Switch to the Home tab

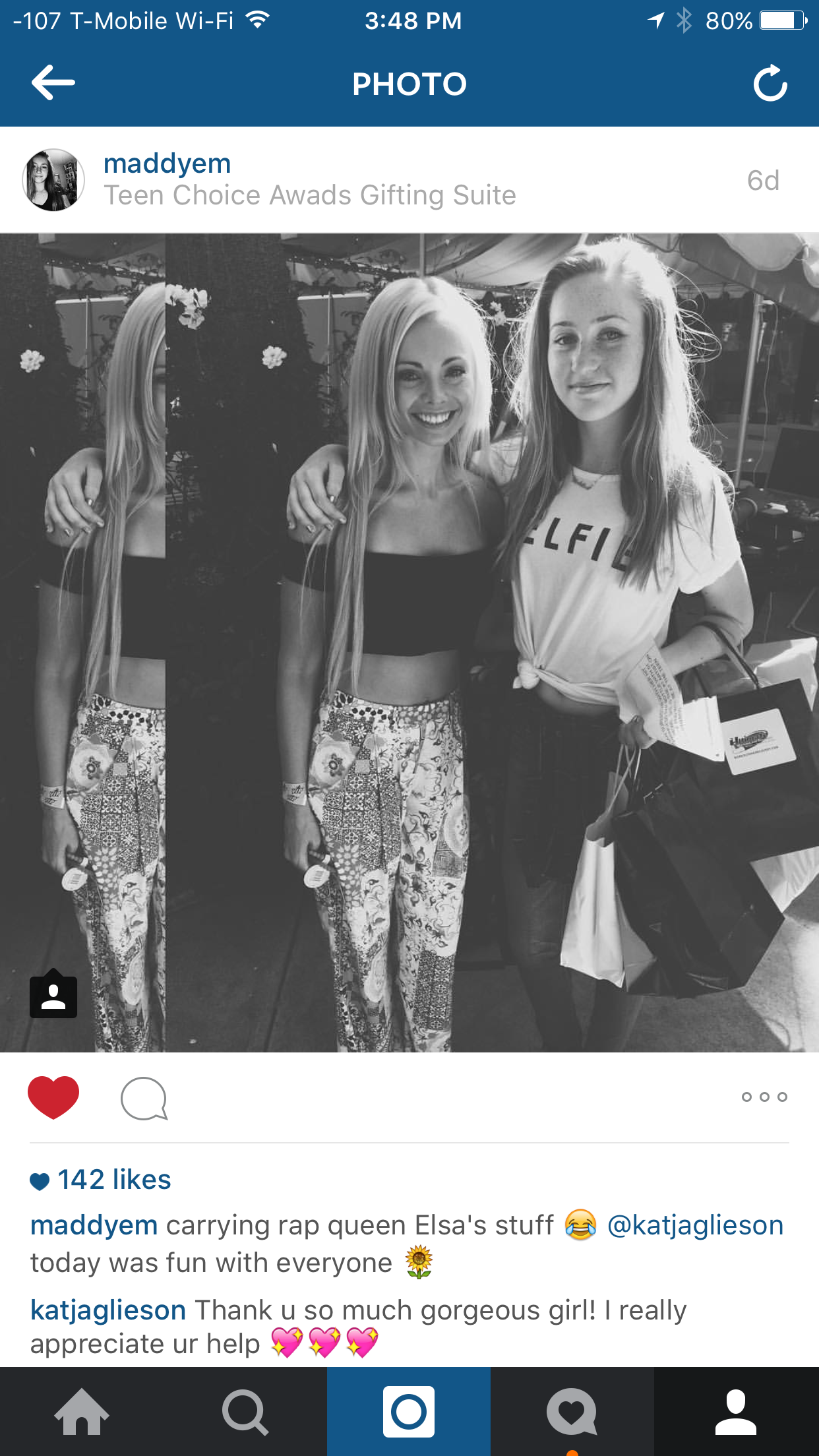[82, 1411]
